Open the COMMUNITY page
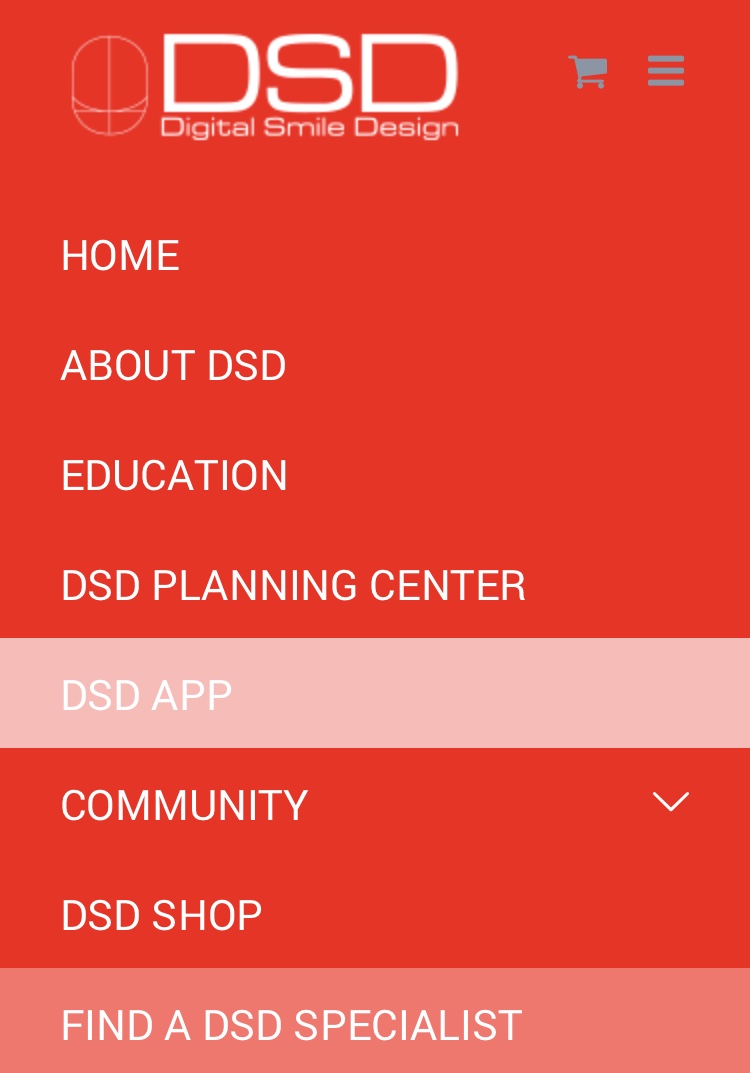 coord(185,805)
